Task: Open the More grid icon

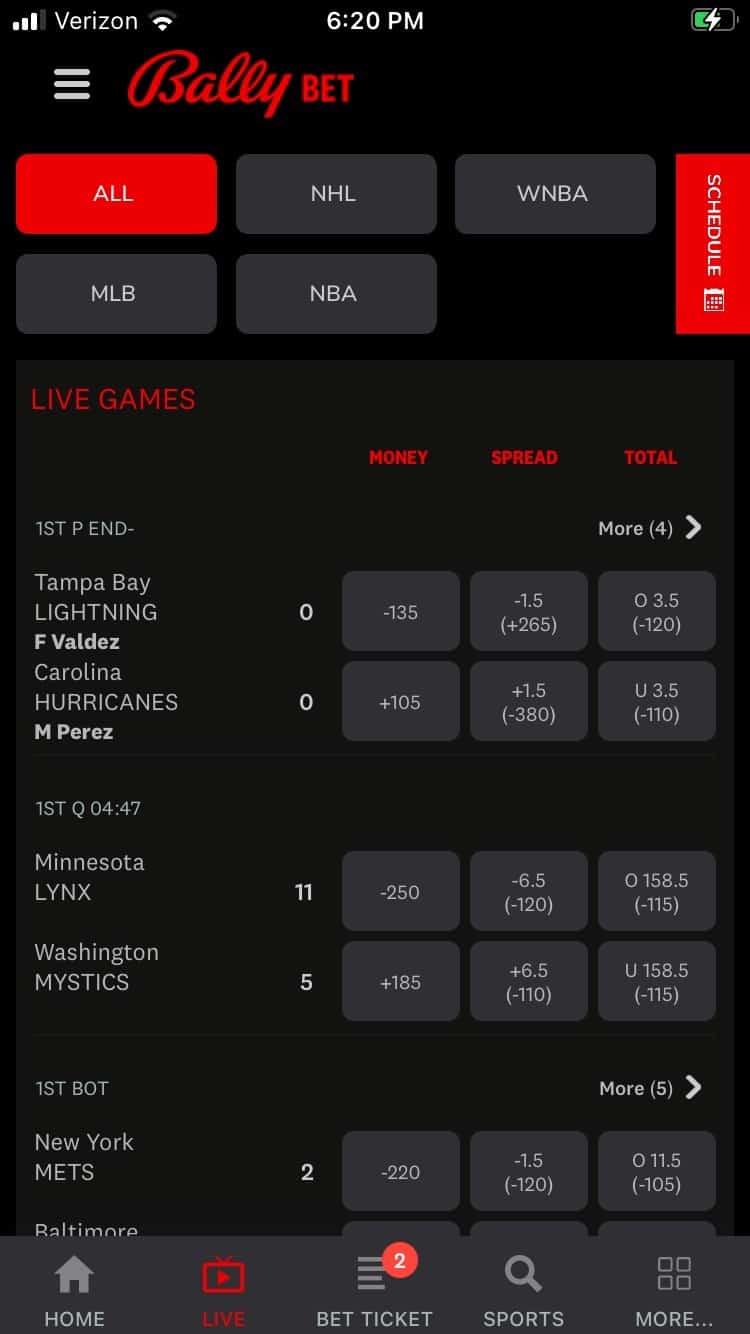Action: tap(673, 1272)
